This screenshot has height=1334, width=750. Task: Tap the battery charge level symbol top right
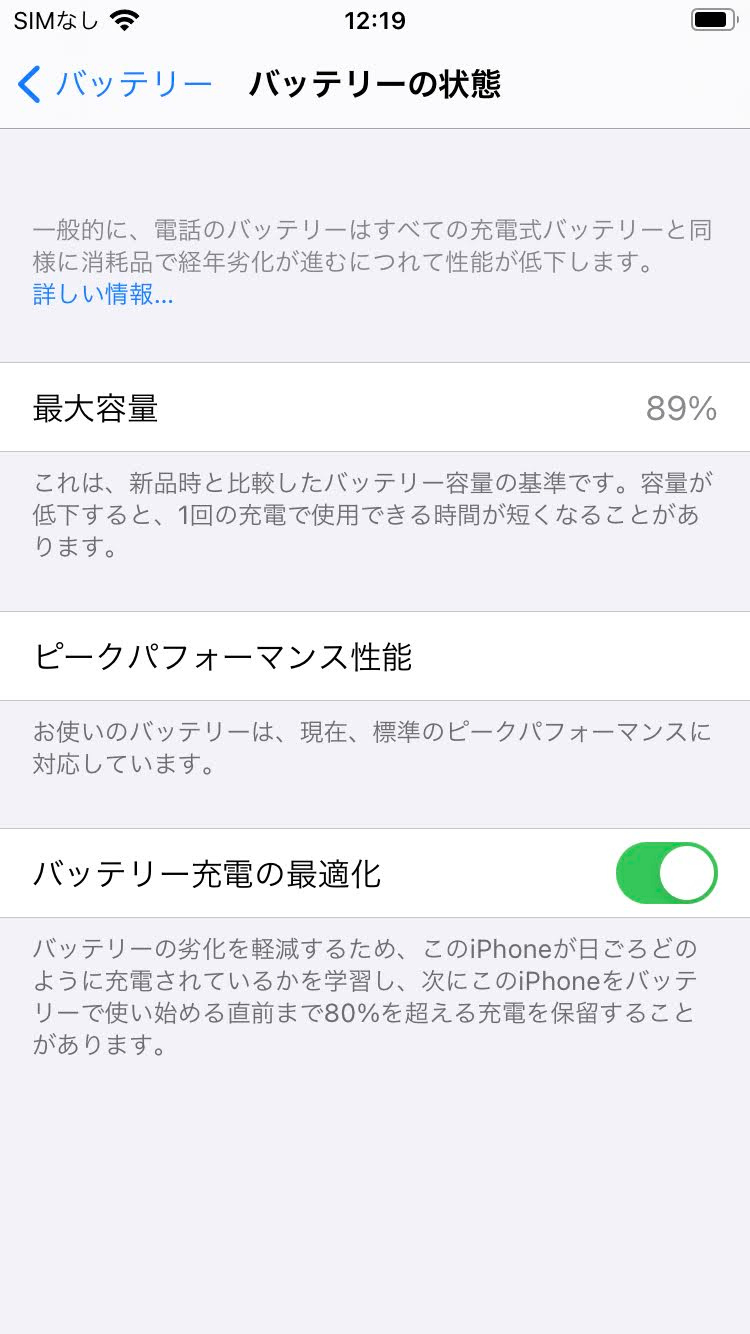pyautogui.click(x=712, y=18)
